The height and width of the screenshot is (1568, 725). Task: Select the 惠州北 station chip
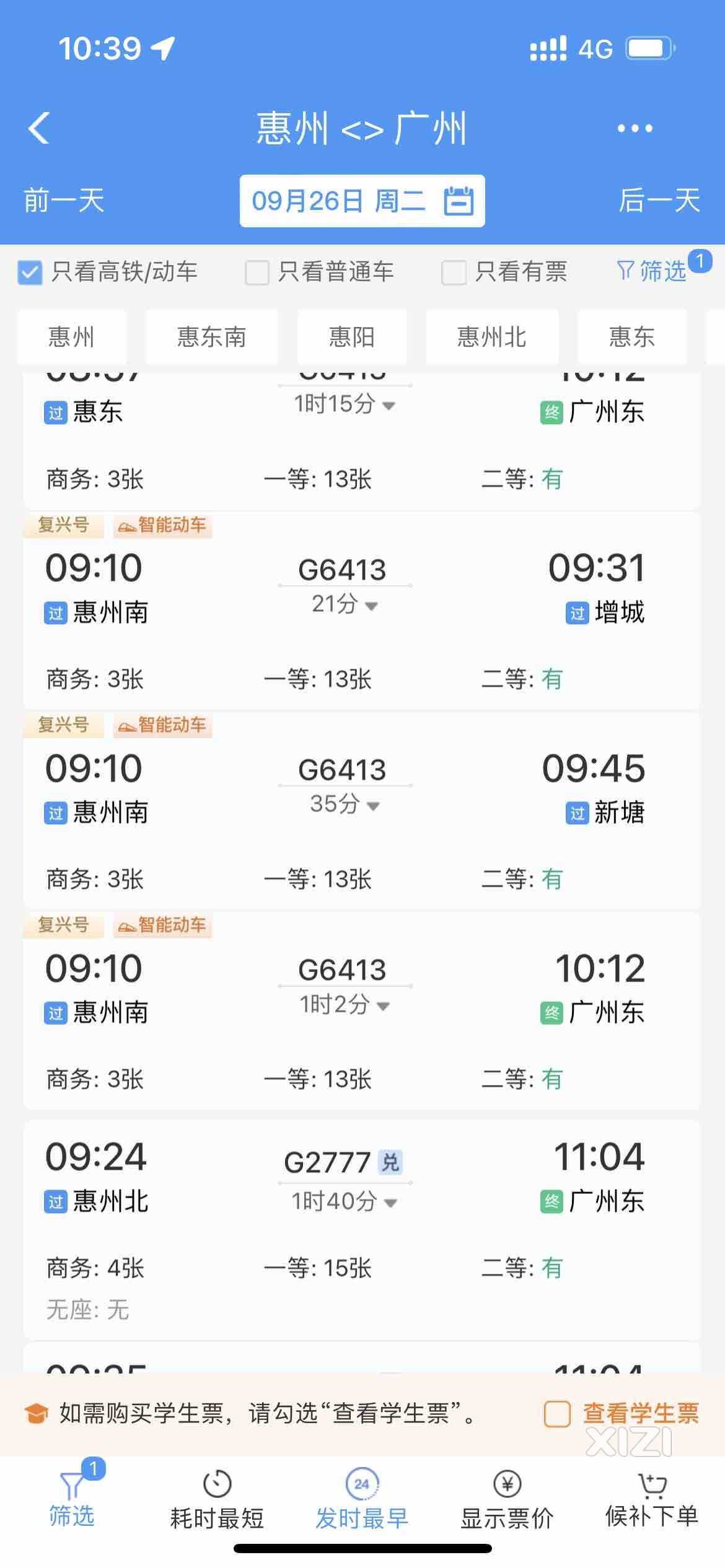pos(492,337)
